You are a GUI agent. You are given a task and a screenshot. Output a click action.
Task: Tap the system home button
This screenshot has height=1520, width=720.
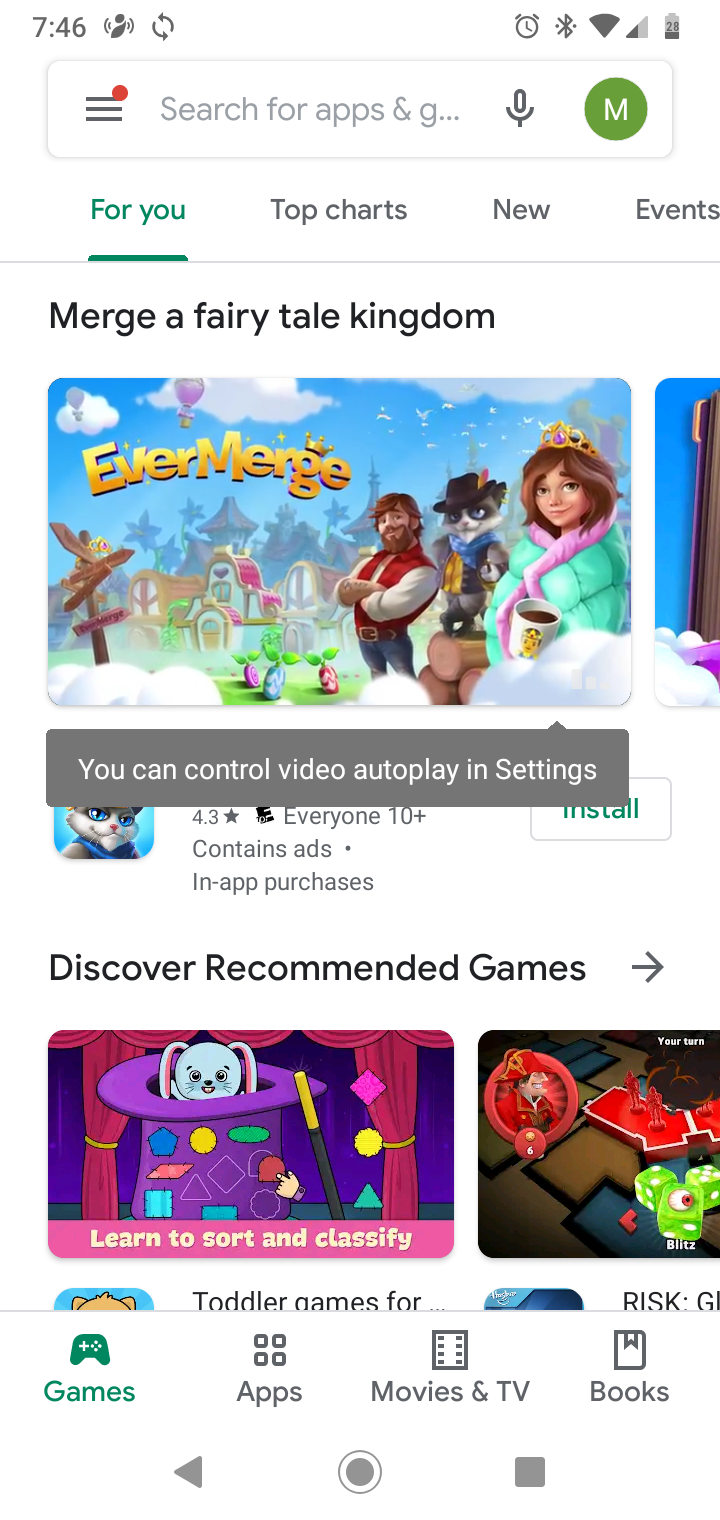click(360, 1471)
